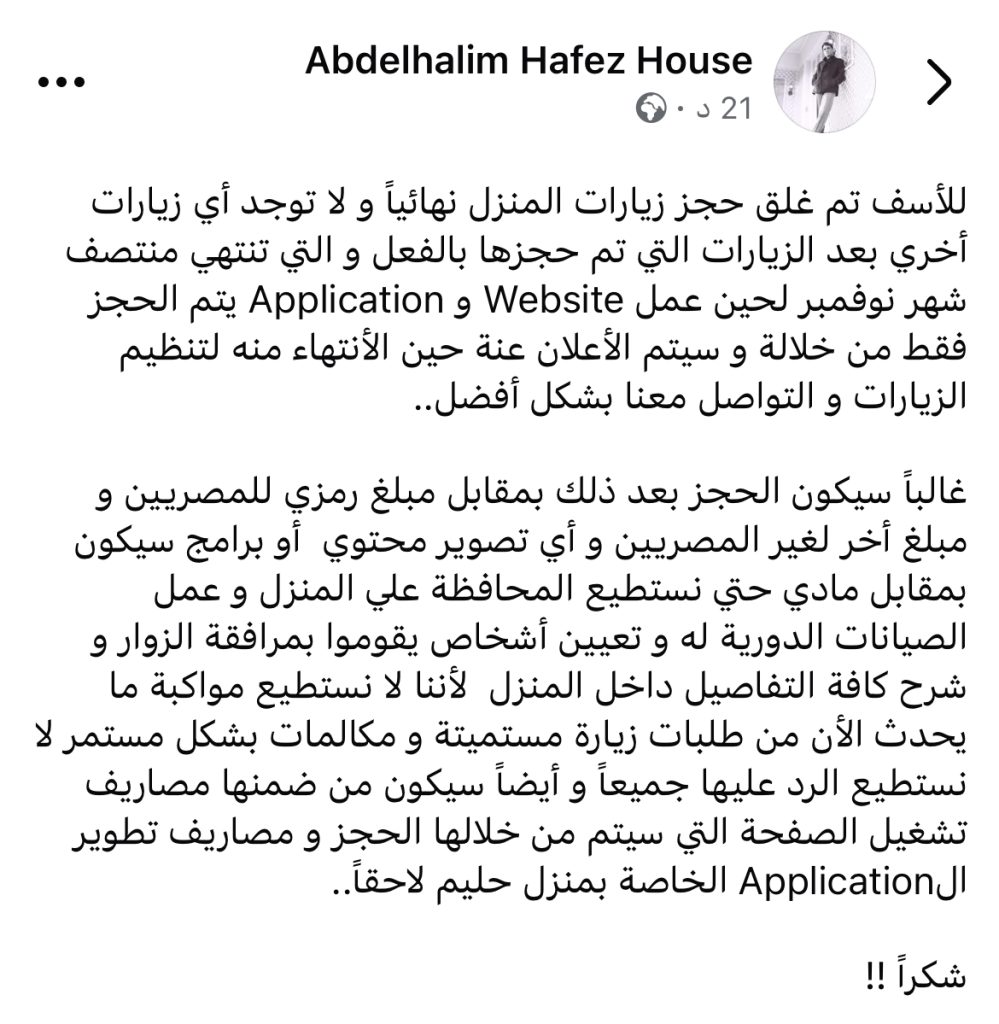
Task: Go back using the chevron arrow
Action: click(939, 84)
